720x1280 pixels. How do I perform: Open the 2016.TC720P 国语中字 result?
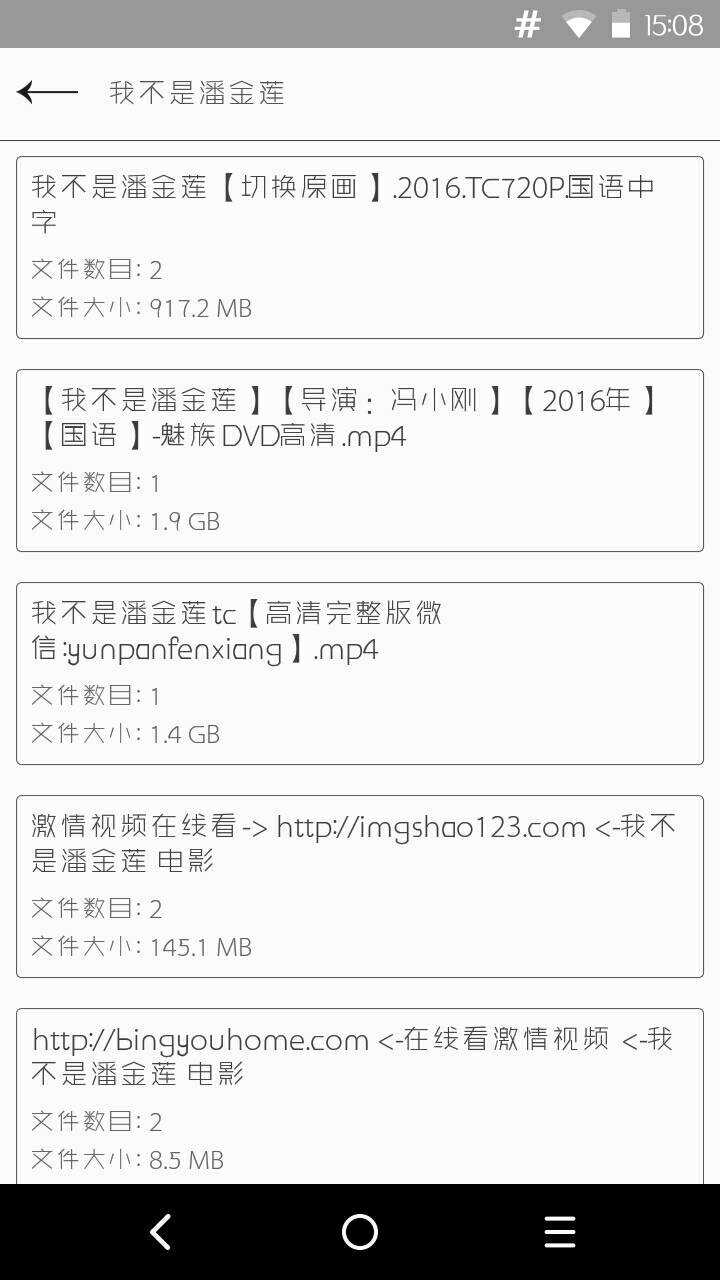click(x=360, y=247)
